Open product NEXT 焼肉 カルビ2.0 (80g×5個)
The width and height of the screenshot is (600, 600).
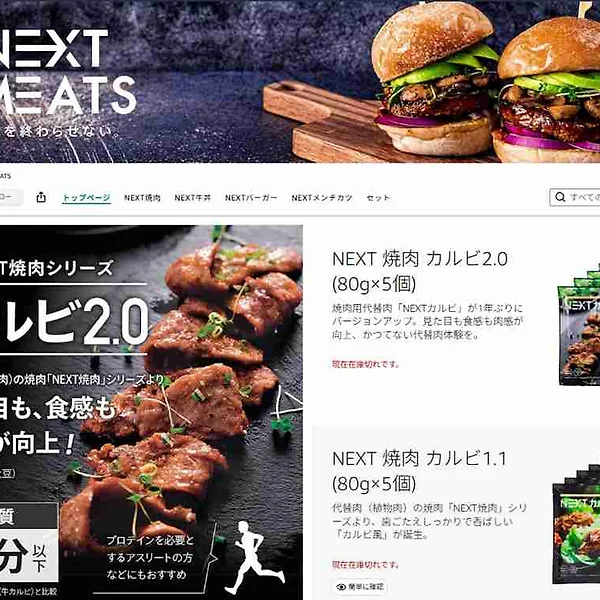(x=420, y=270)
